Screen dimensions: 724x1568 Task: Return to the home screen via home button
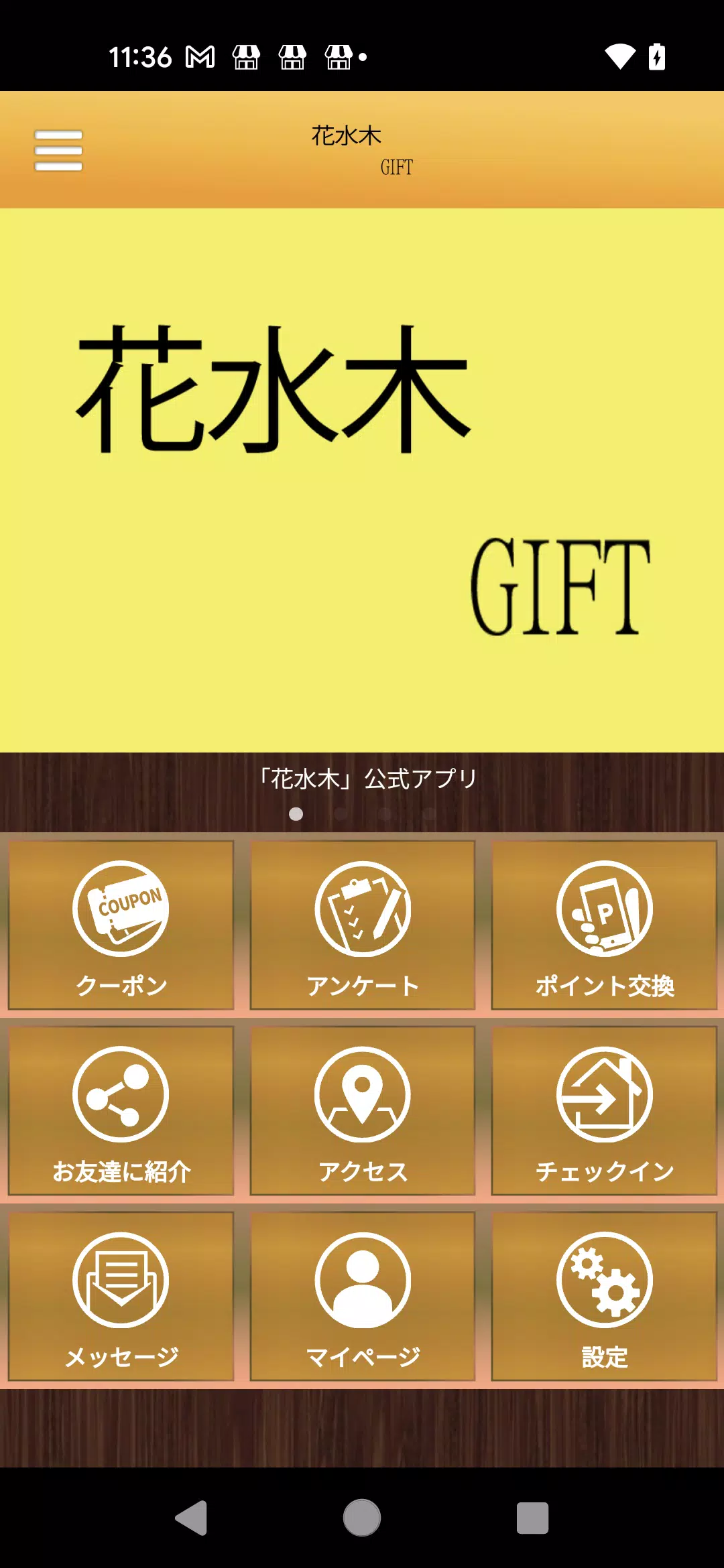point(362,1518)
